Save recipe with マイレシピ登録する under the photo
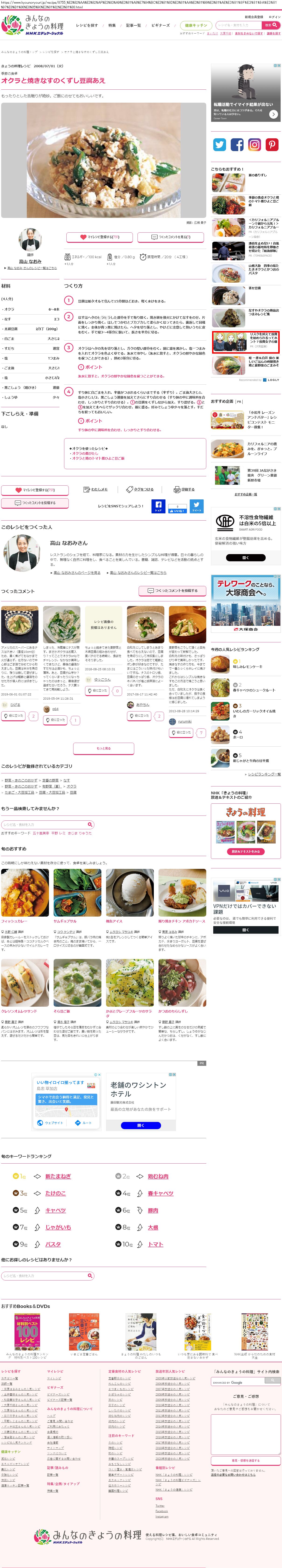Viewport: 282px width, 1568px height. tap(100, 237)
